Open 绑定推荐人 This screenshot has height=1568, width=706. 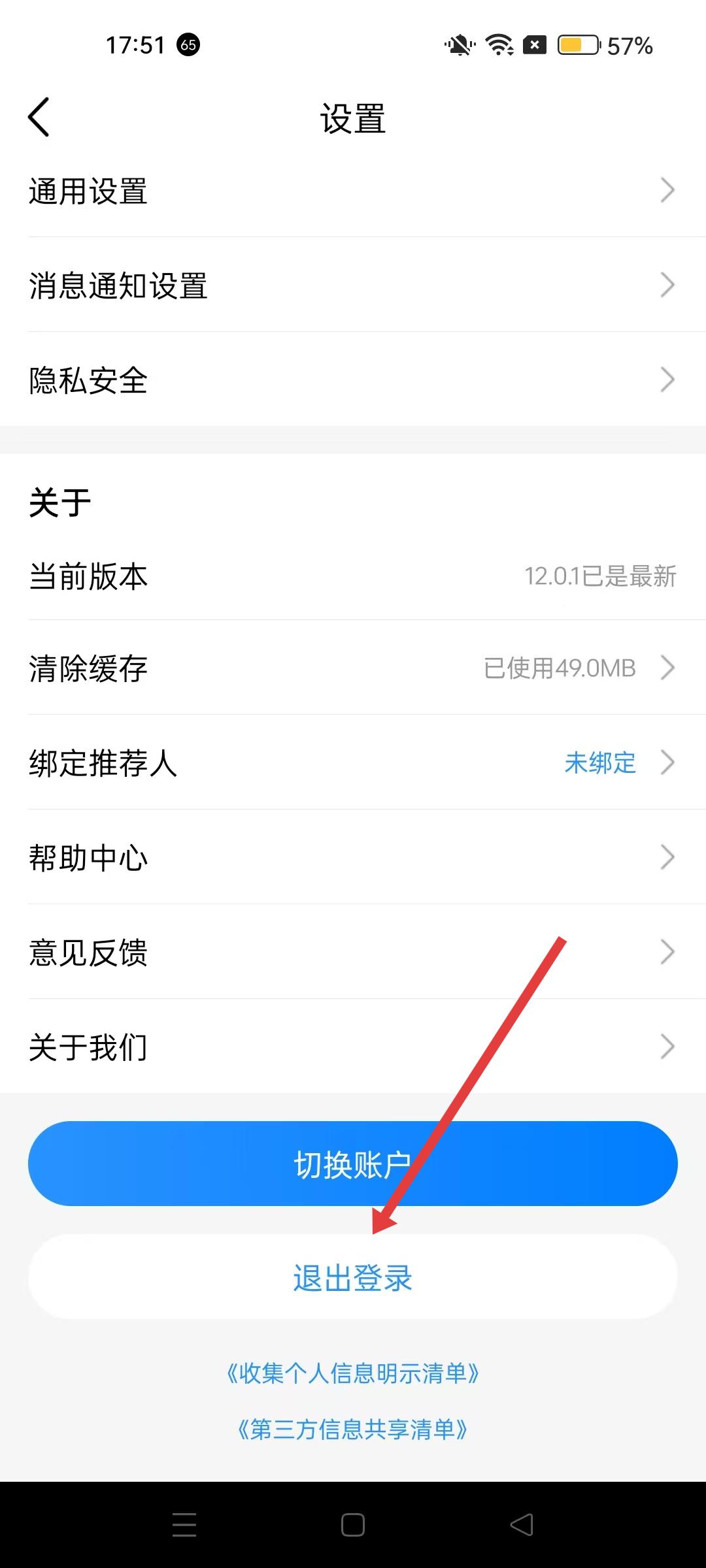pyautogui.click(x=353, y=763)
